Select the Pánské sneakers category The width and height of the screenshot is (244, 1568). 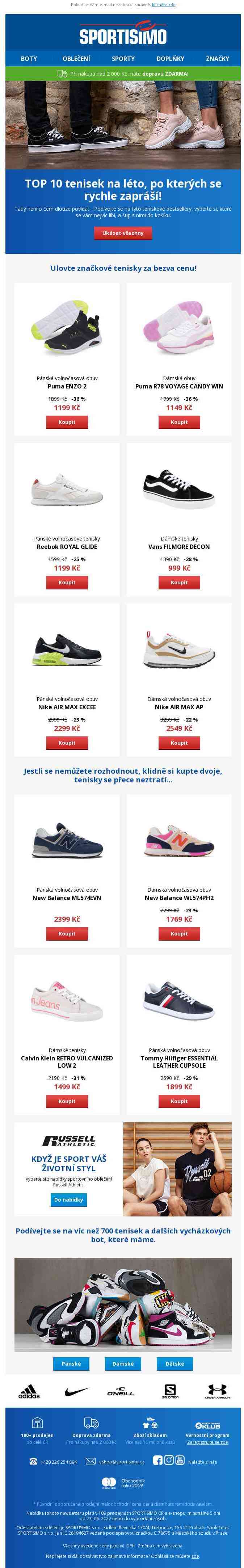71,1363
